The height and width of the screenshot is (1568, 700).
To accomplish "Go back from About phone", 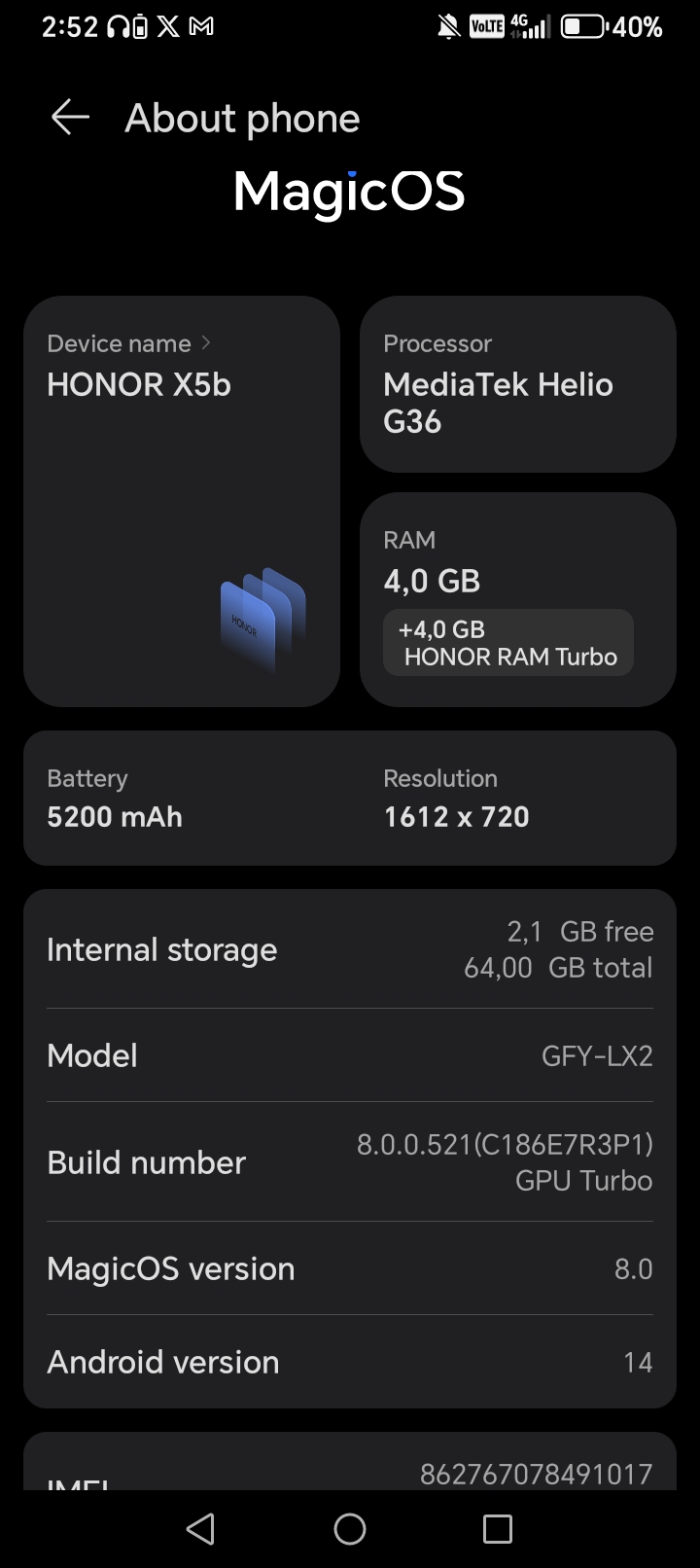I will [x=70, y=118].
